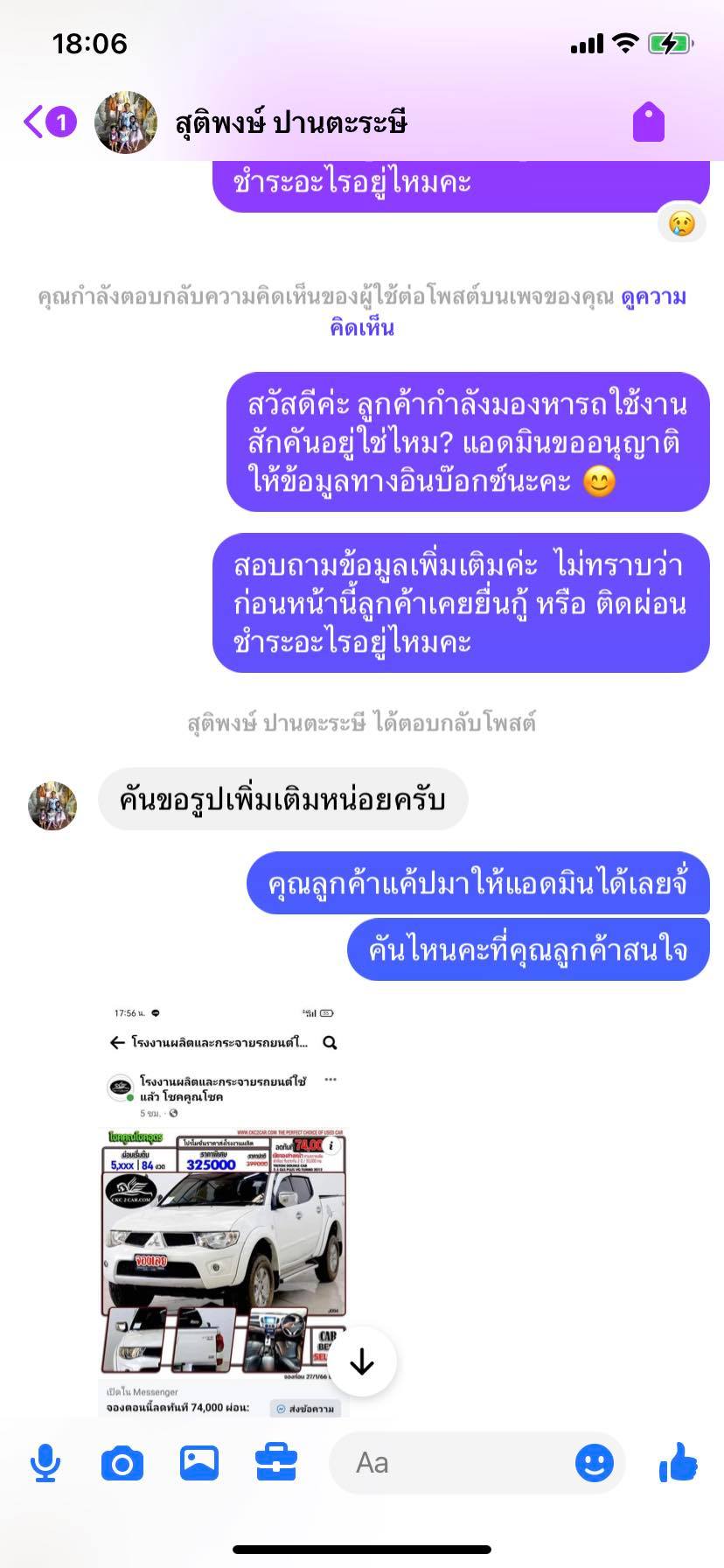This screenshot has width=724, height=1568.
Task: Send a thumbs-up like
Action: [679, 1461]
